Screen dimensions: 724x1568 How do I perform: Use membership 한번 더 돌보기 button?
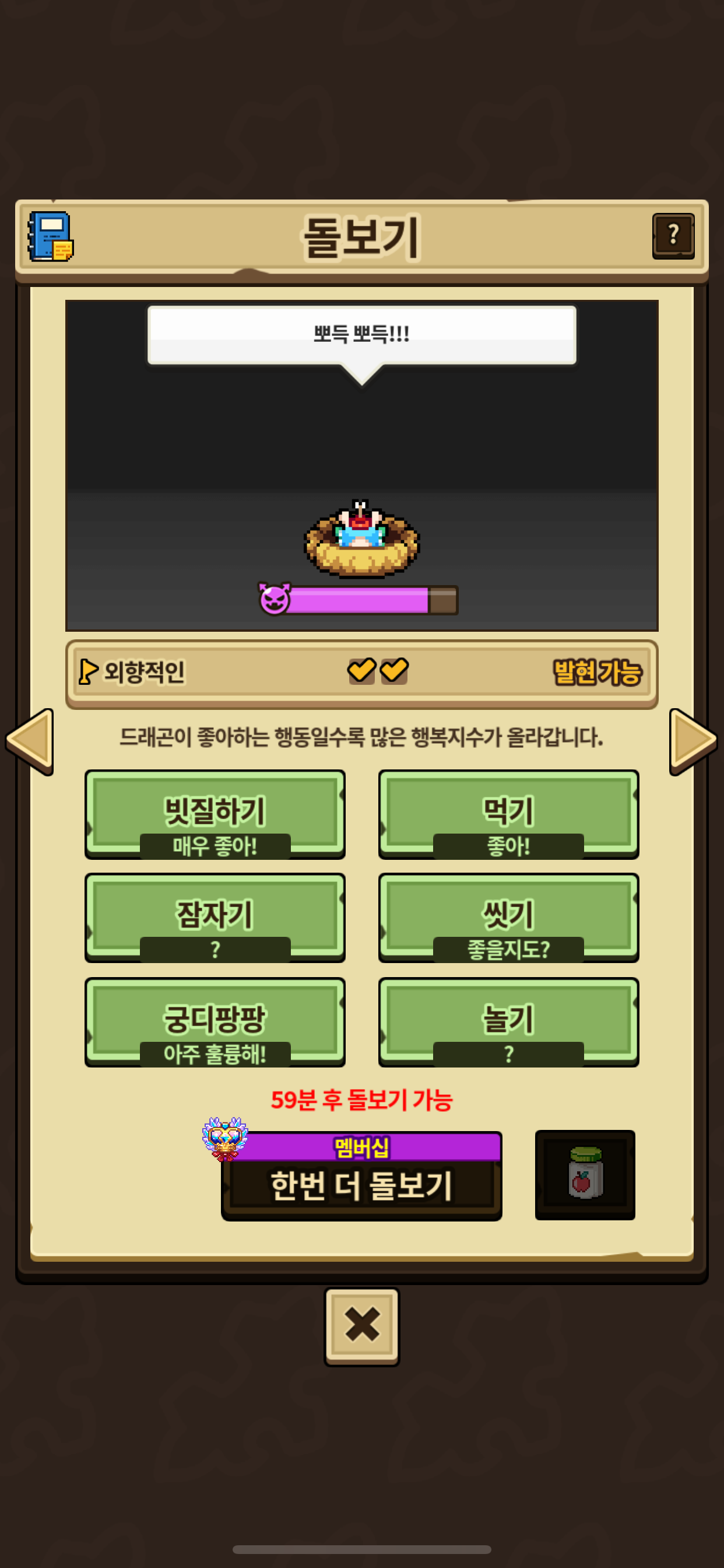361,1176
